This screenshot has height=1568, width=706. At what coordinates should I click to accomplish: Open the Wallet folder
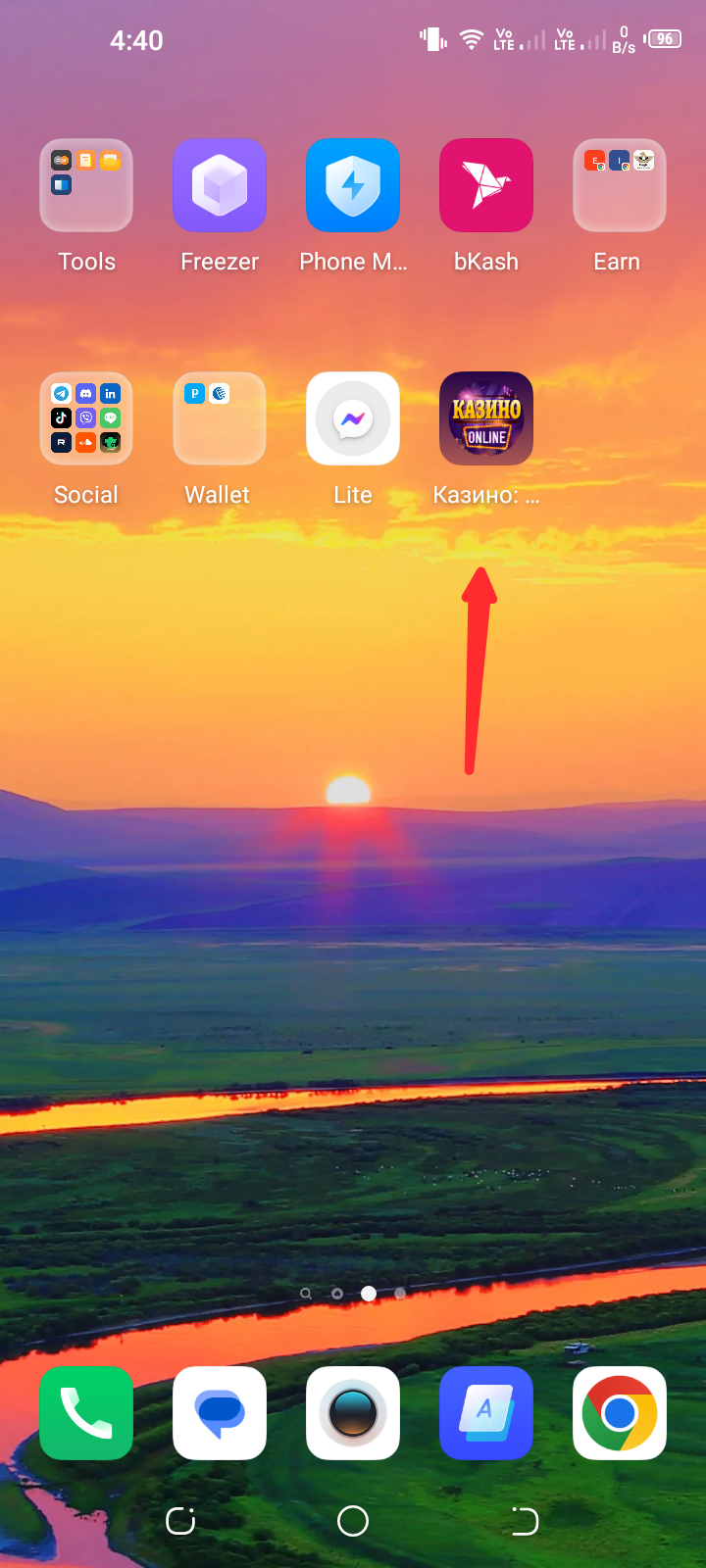point(220,418)
